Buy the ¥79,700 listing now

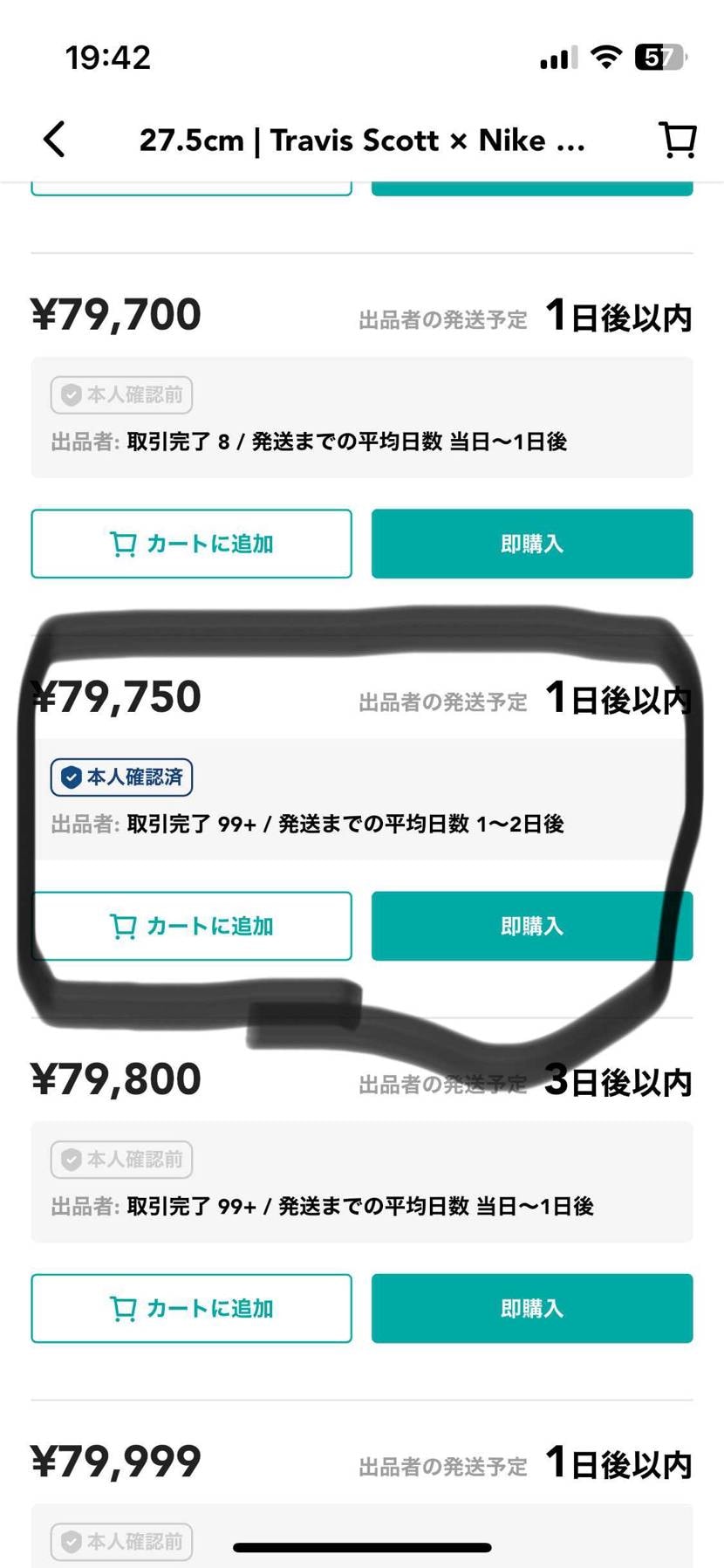tap(532, 544)
